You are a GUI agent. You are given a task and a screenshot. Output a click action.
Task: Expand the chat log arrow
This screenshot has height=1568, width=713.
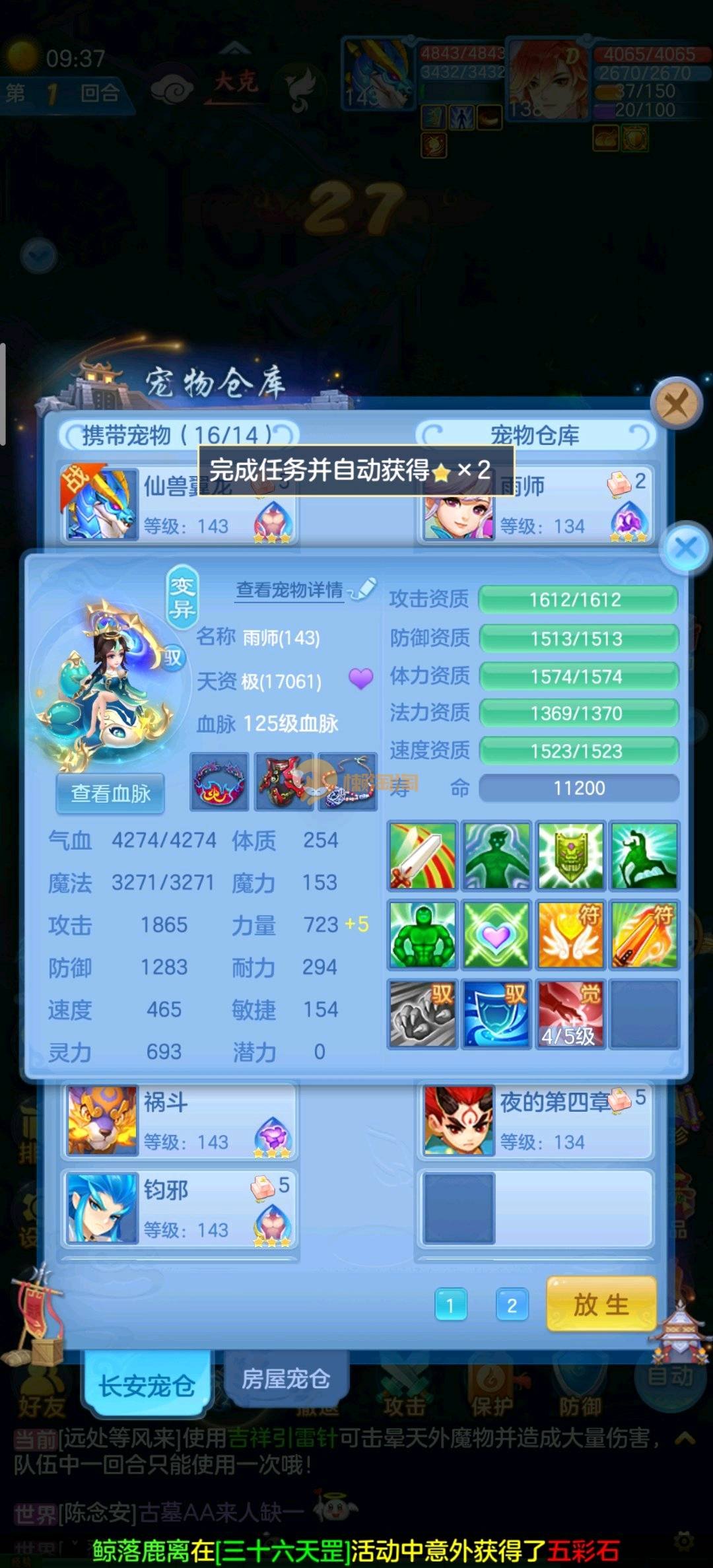tap(685, 1438)
